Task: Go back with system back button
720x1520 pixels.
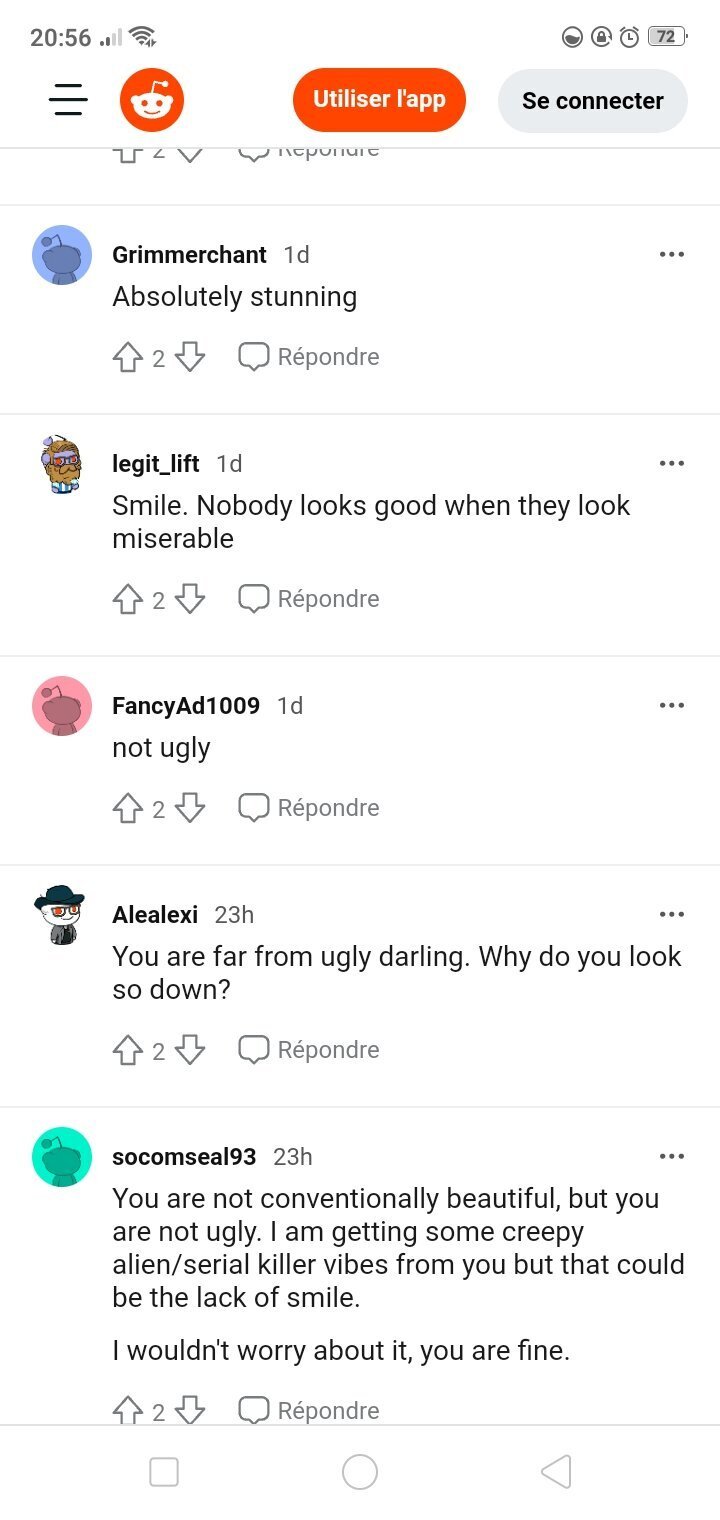Action: (x=556, y=1472)
